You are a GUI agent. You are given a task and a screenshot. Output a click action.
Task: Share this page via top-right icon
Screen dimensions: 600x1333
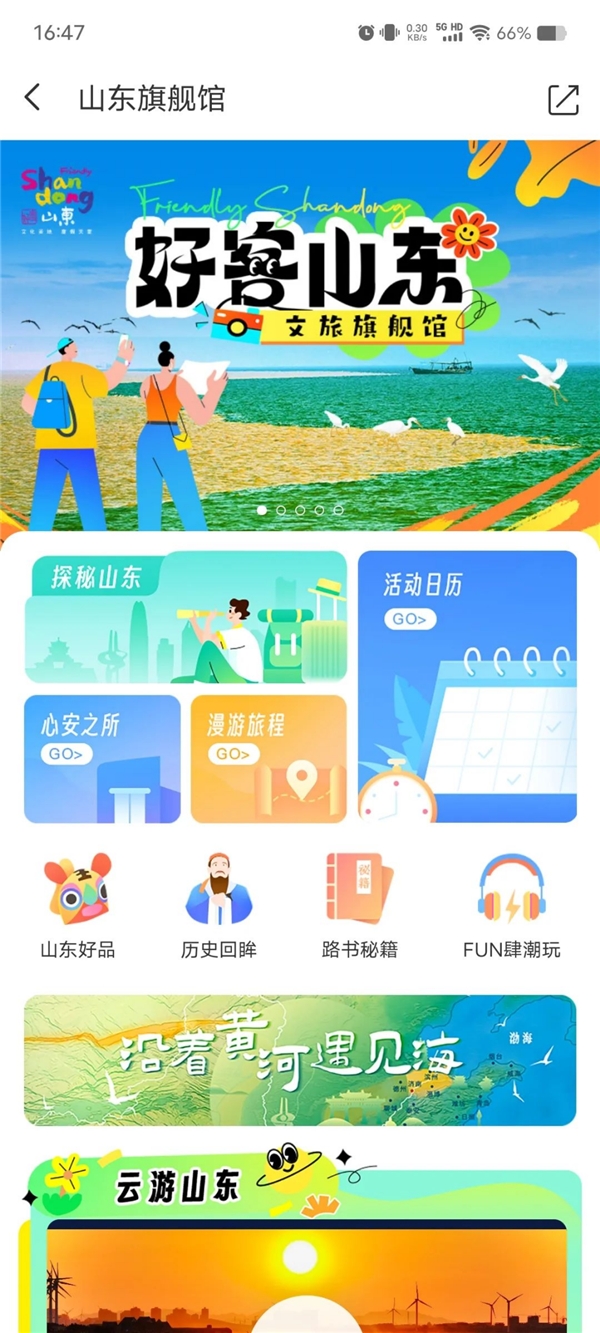(563, 99)
